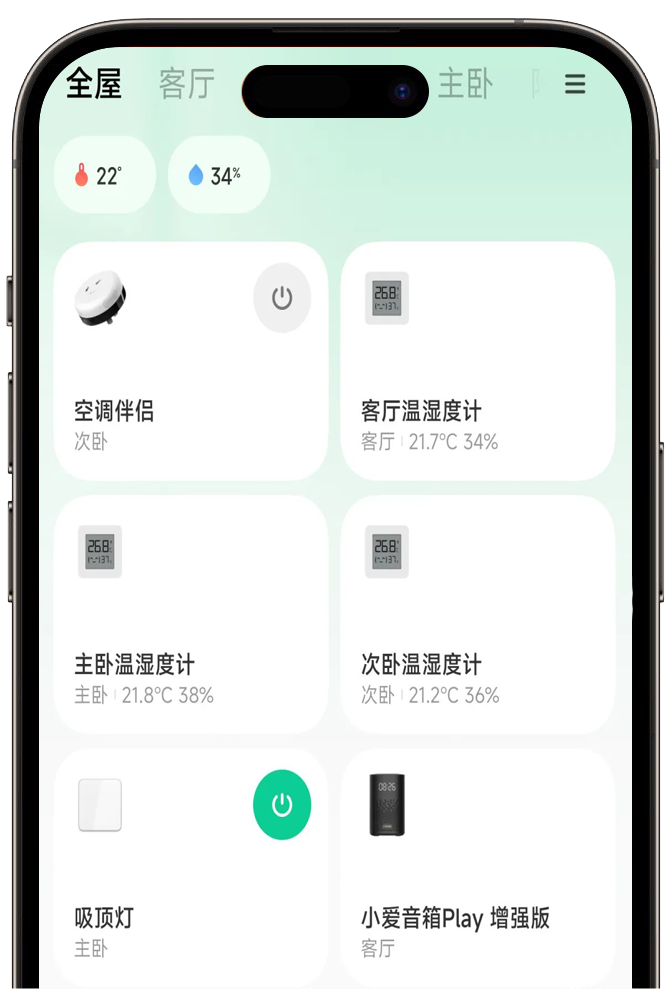Toggle power on 空调伴侣
Viewport: 672px width, 989px height.
click(x=282, y=298)
